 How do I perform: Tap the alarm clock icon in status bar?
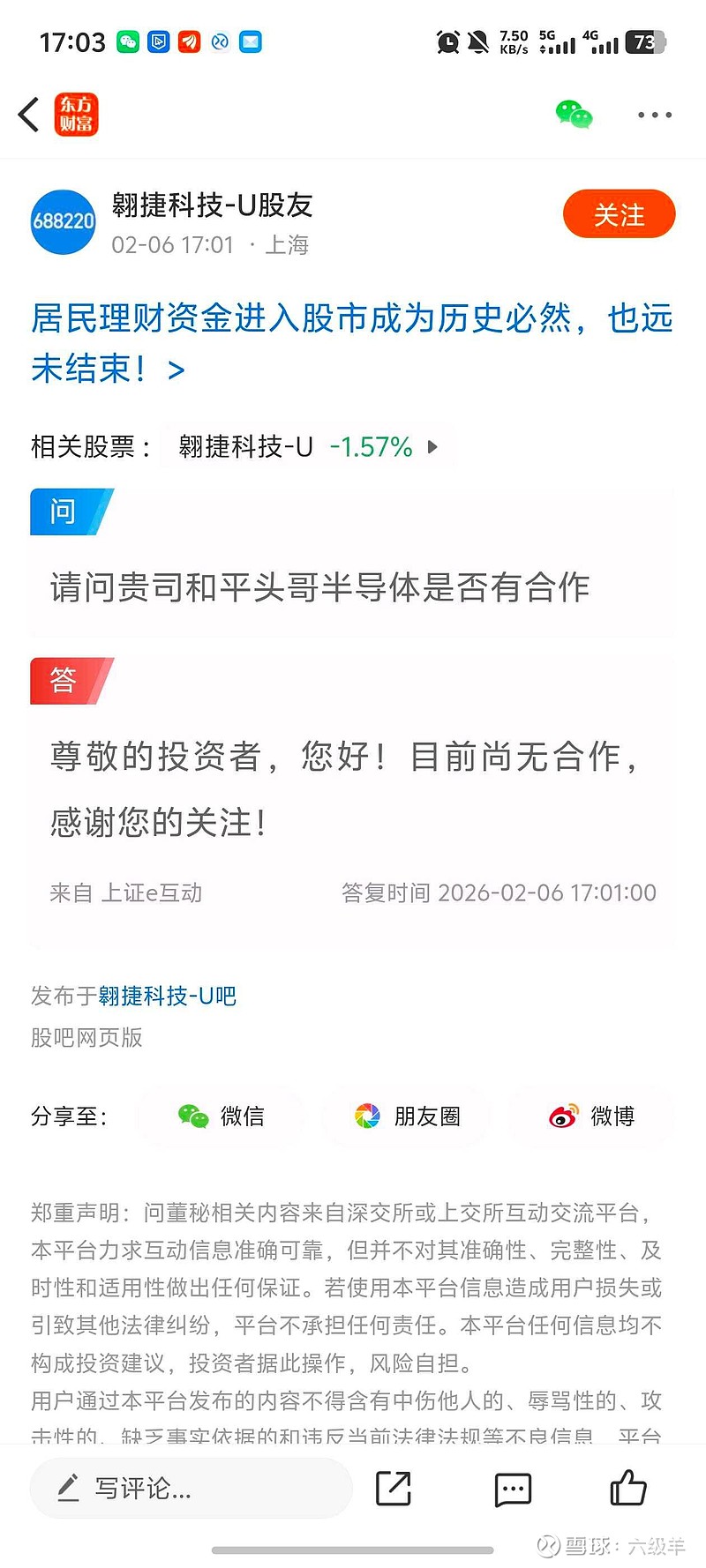(448, 41)
